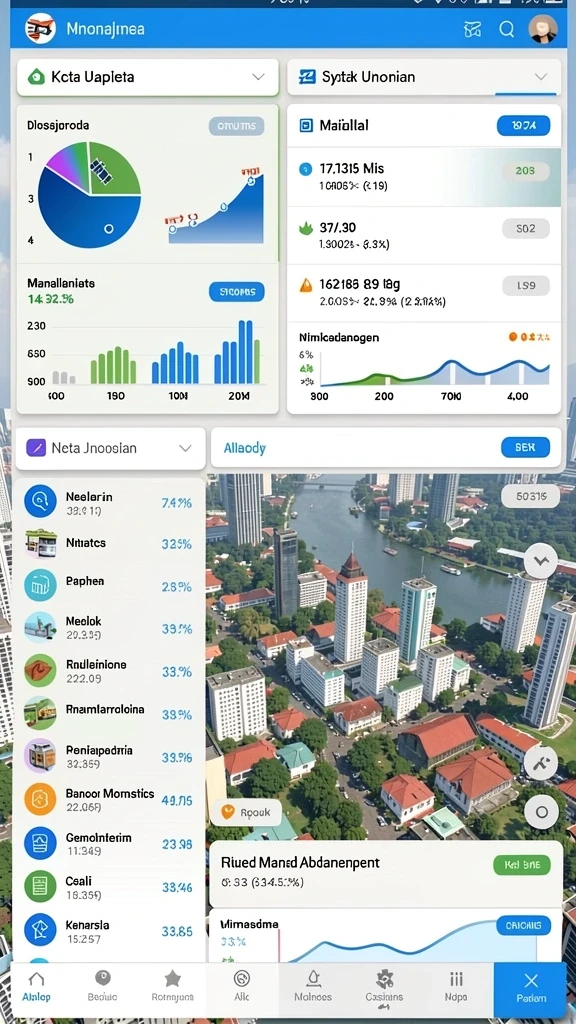Expand the Kcta Uapleta dropdown

148,77
